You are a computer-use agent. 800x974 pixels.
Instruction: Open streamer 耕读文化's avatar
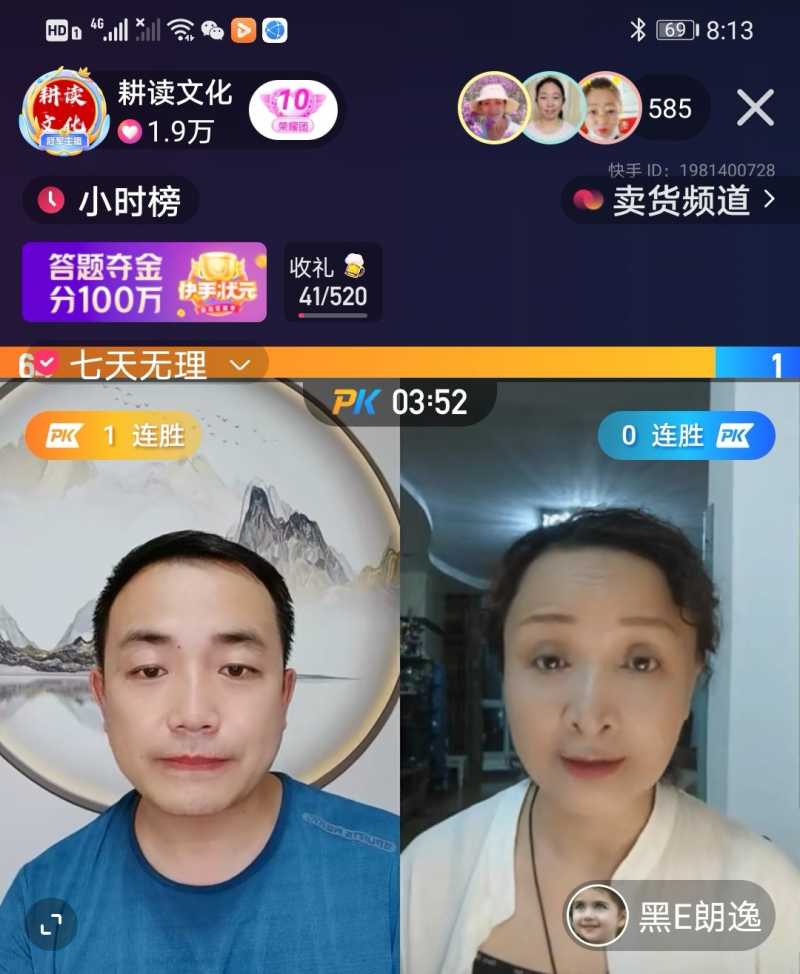(62, 104)
